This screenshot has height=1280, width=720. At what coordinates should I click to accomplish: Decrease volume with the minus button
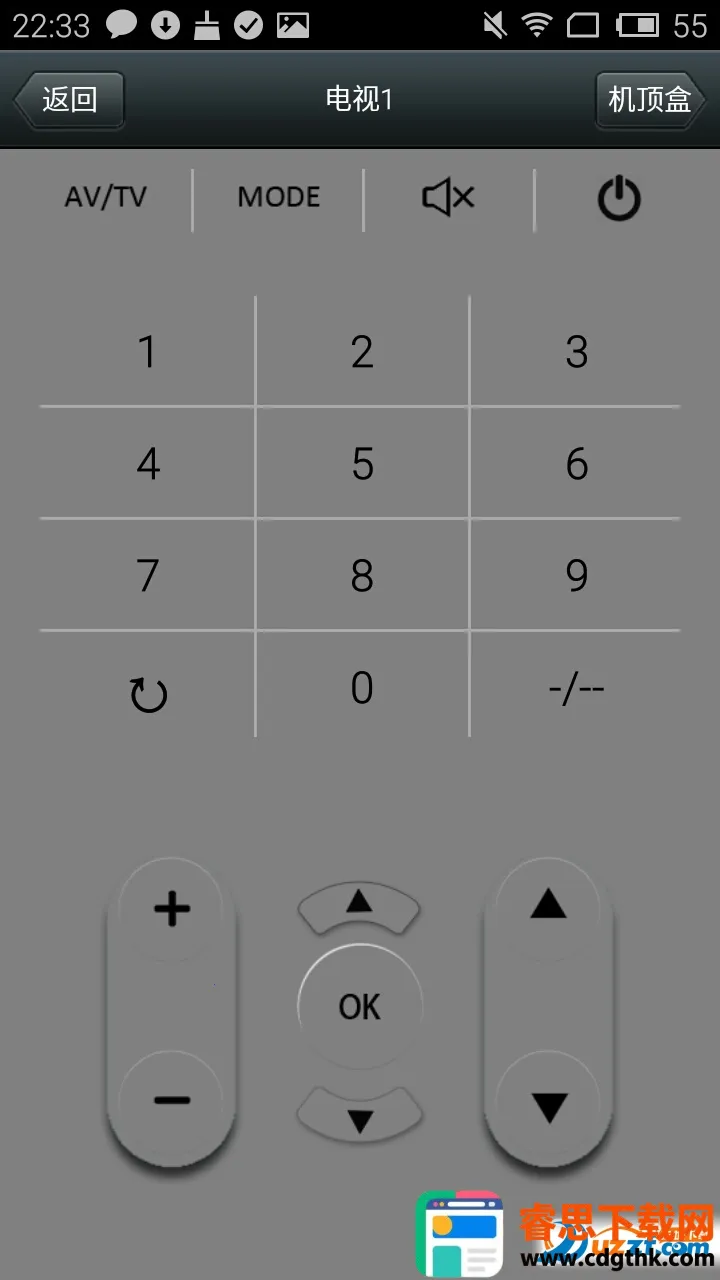click(x=172, y=1100)
